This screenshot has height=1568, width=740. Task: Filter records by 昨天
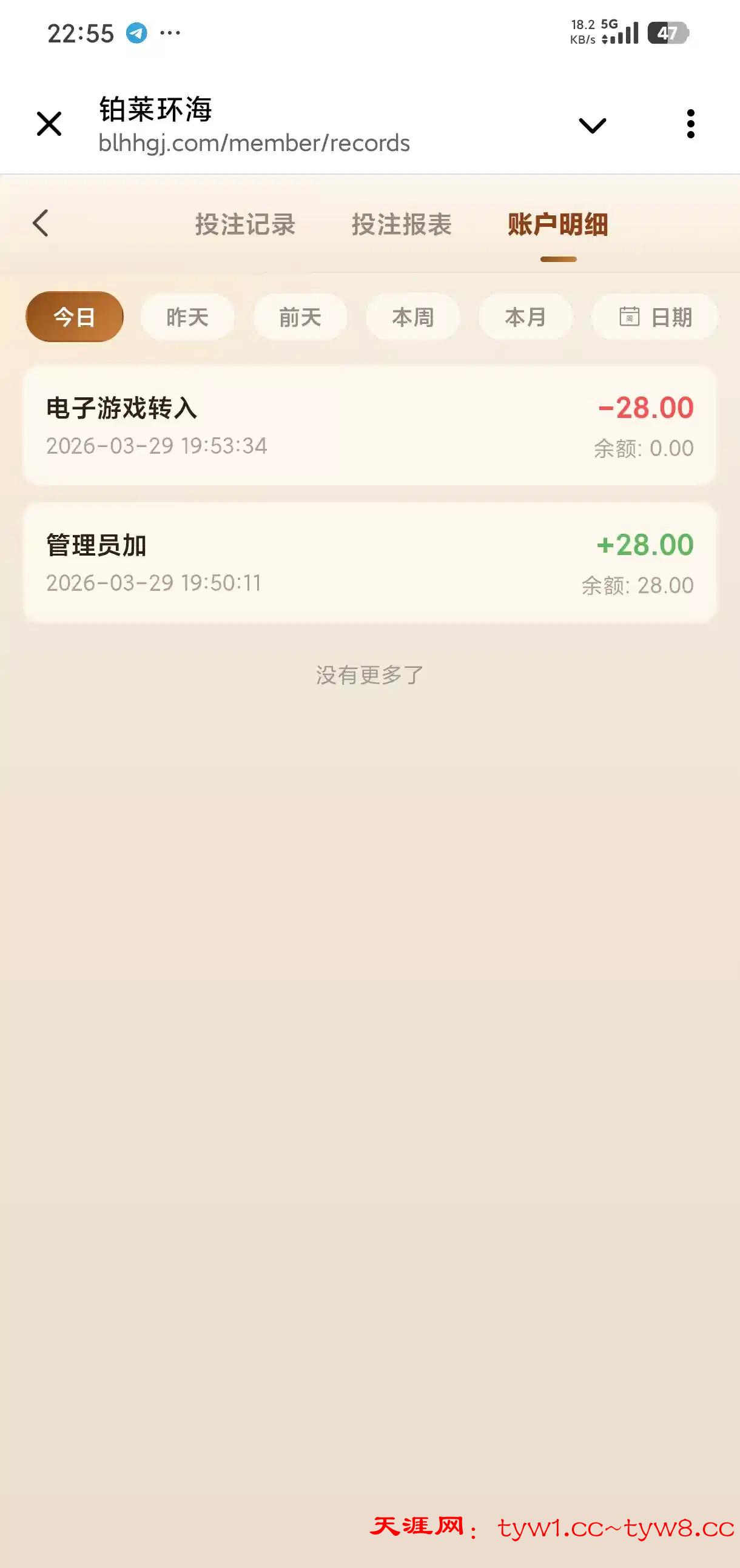(187, 317)
